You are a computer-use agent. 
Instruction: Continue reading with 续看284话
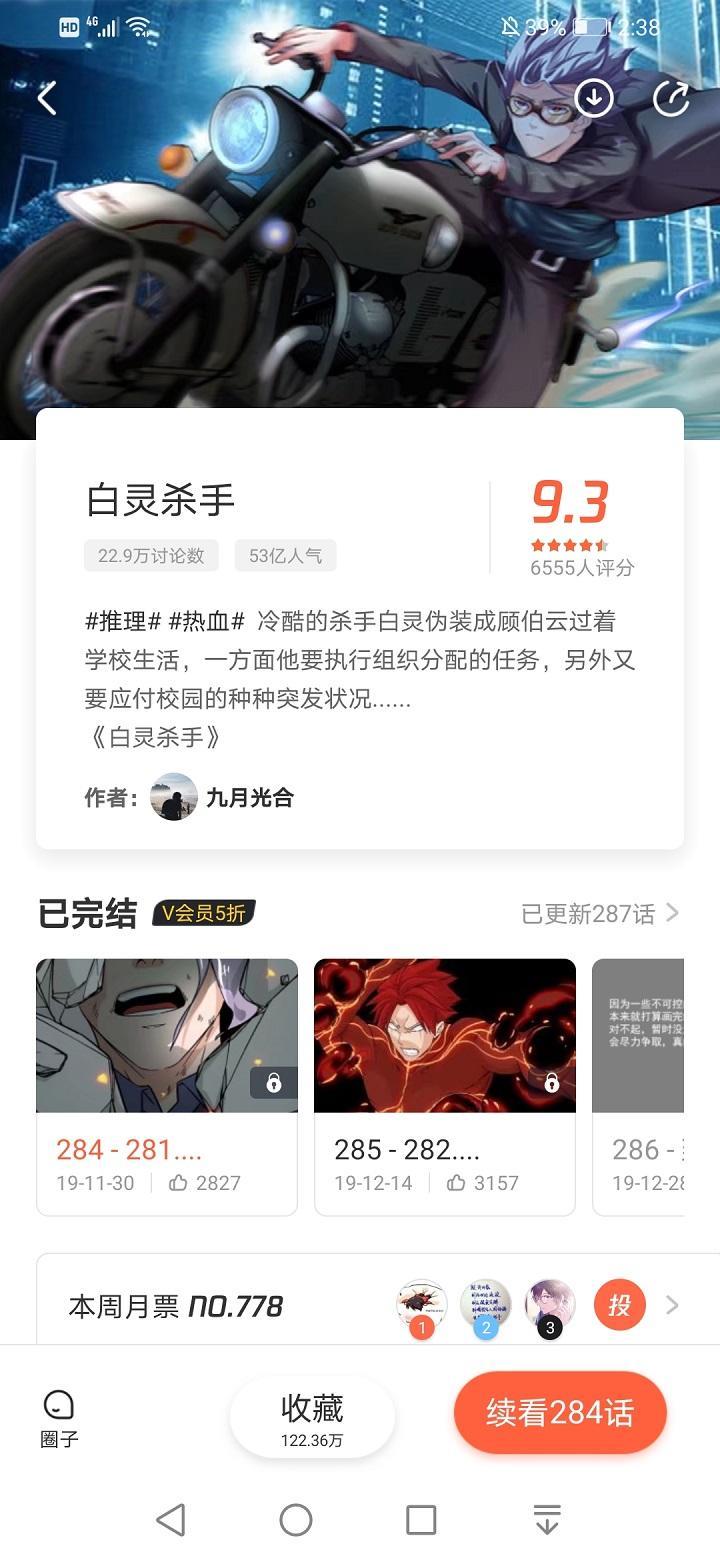click(x=560, y=1413)
